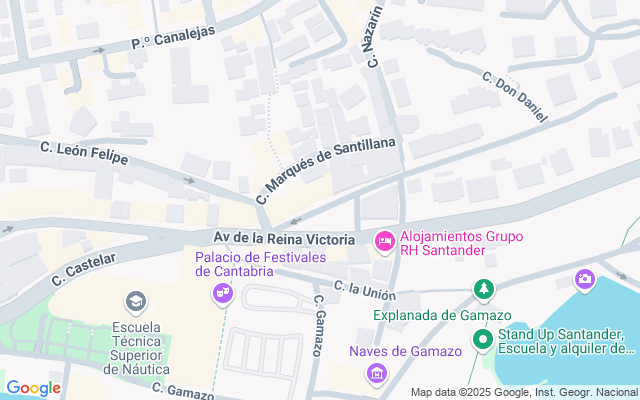This screenshot has width=640, height=400.
Task: Open the Stand Up Santander place pin
Action: click(x=482, y=340)
